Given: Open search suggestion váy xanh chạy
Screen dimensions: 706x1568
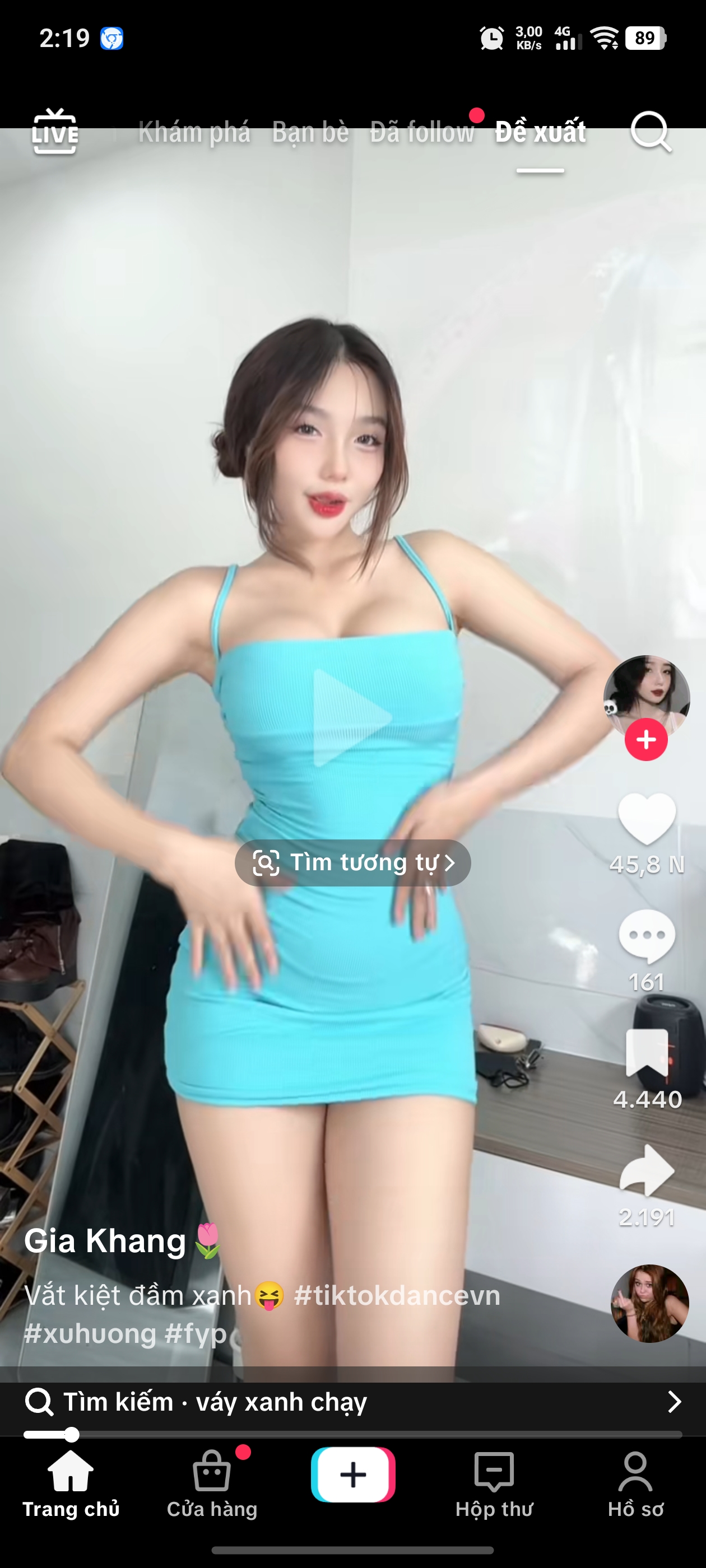Looking at the screenshot, I should coord(352,1402).
